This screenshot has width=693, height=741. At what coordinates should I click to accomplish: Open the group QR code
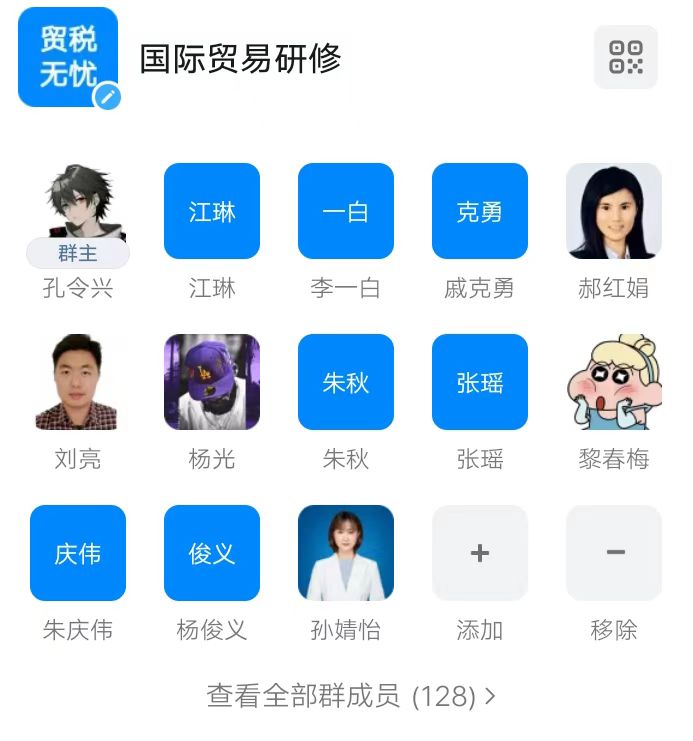(x=626, y=57)
